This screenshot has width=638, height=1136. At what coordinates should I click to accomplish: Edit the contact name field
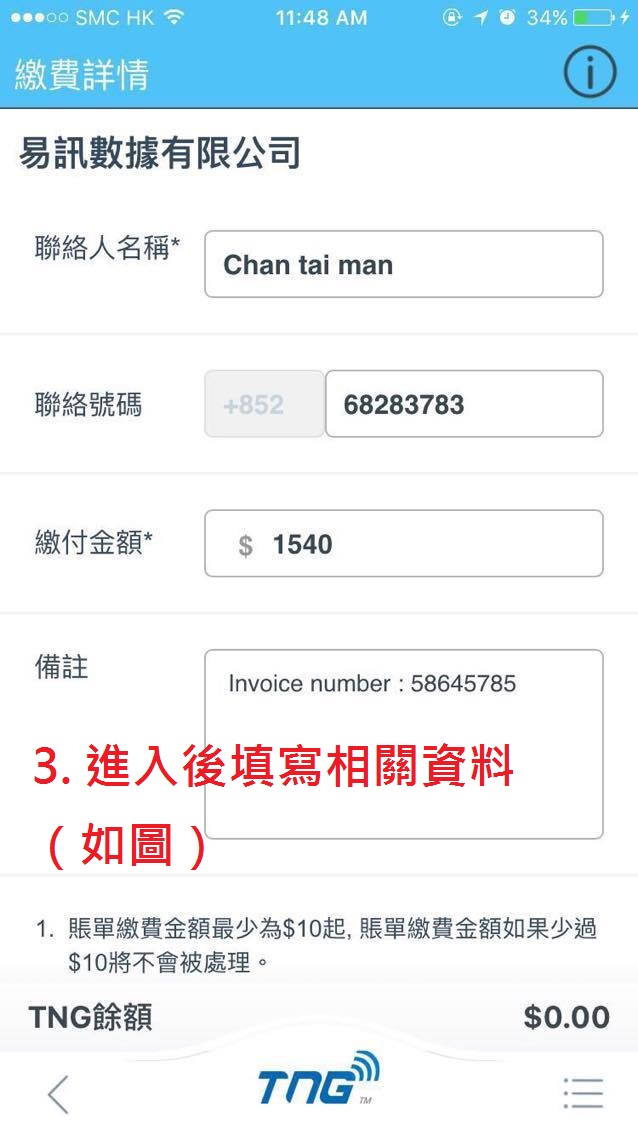point(403,265)
